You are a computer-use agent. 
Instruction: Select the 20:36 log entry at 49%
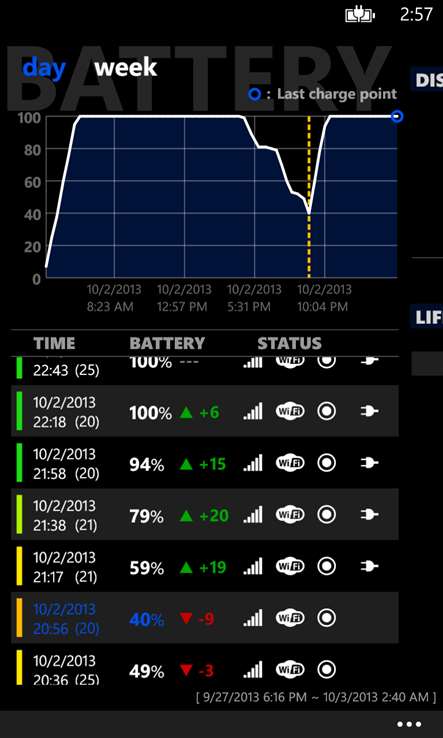(x=205, y=665)
